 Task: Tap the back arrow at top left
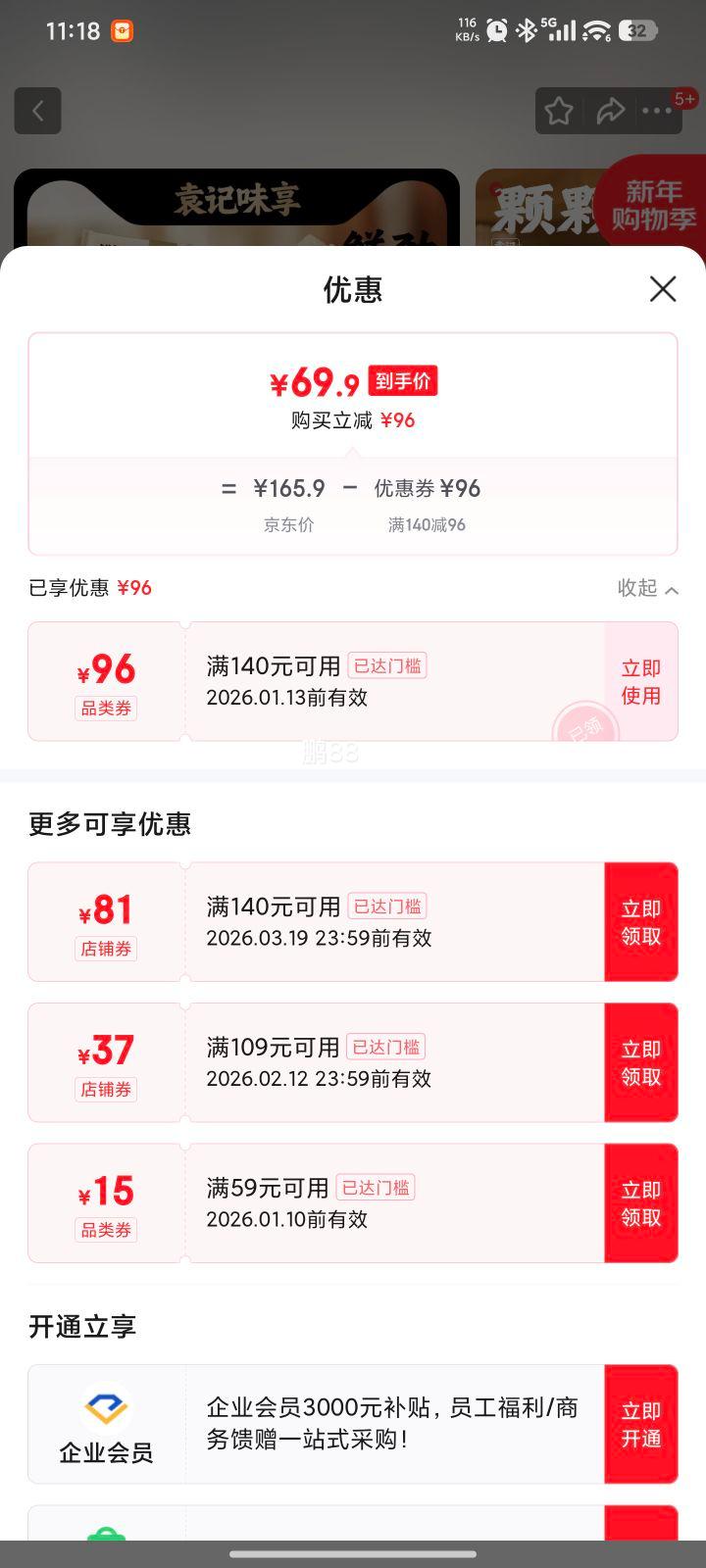pyautogui.click(x=37, y=110)
